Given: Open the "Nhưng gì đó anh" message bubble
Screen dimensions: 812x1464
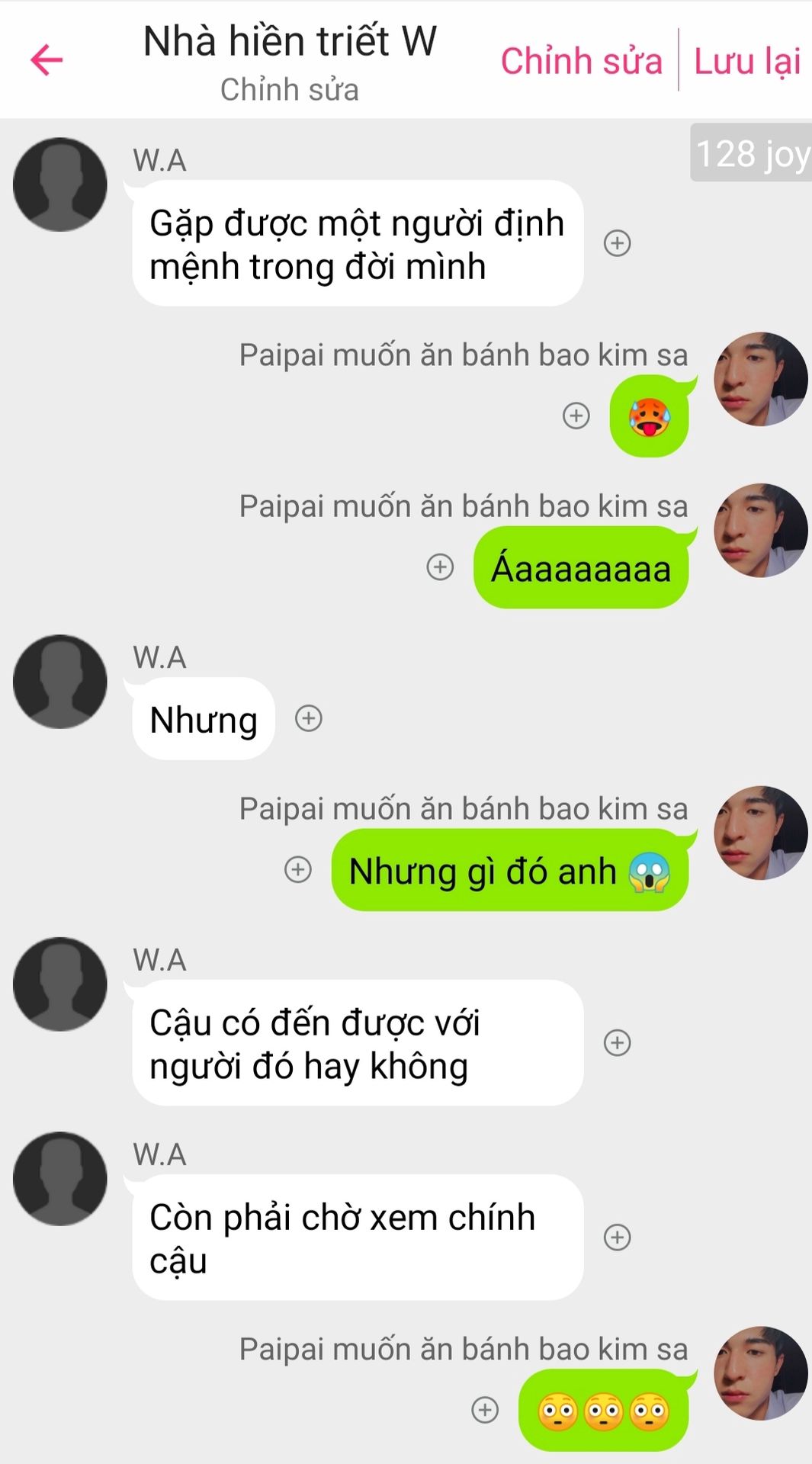Looking at the screenshot, I should click(510, 871).
